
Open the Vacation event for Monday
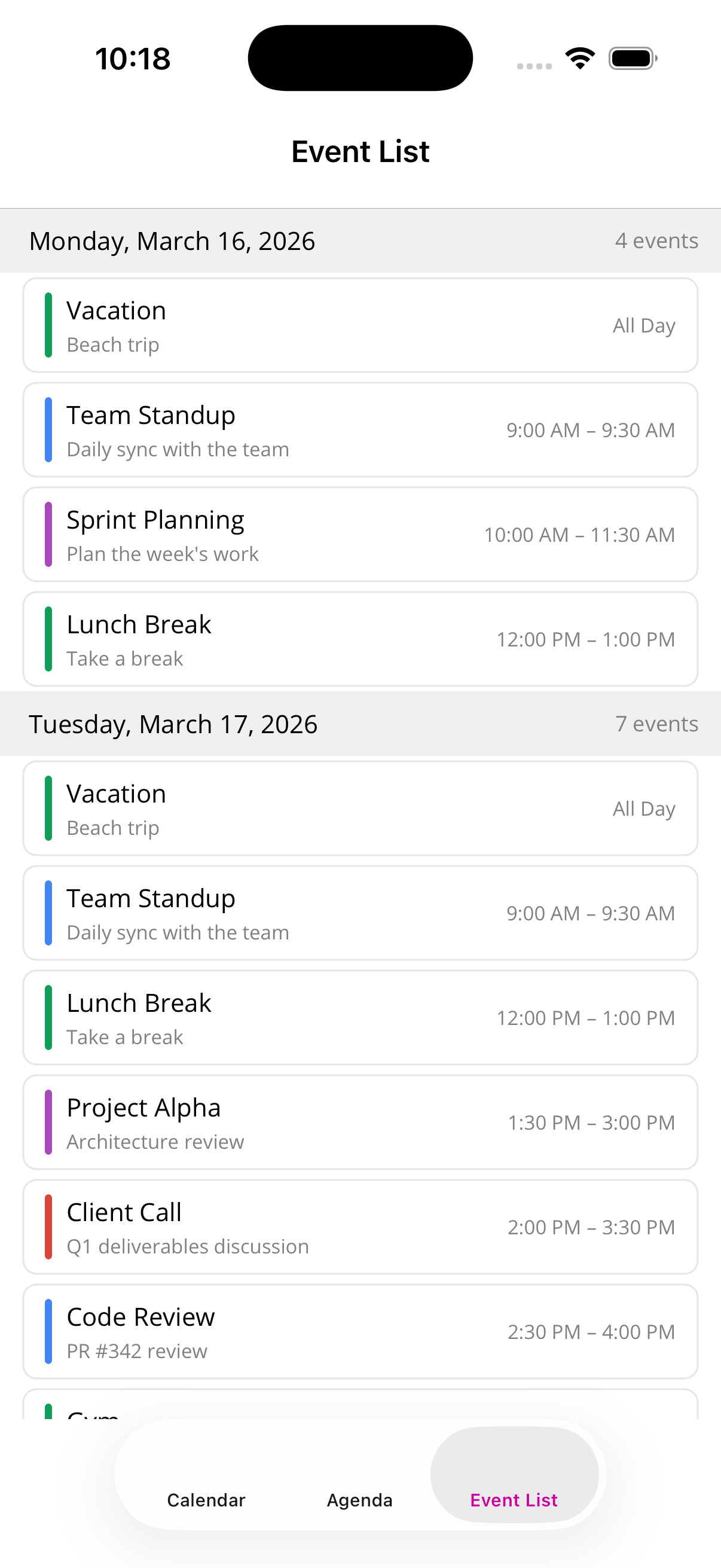360,325
